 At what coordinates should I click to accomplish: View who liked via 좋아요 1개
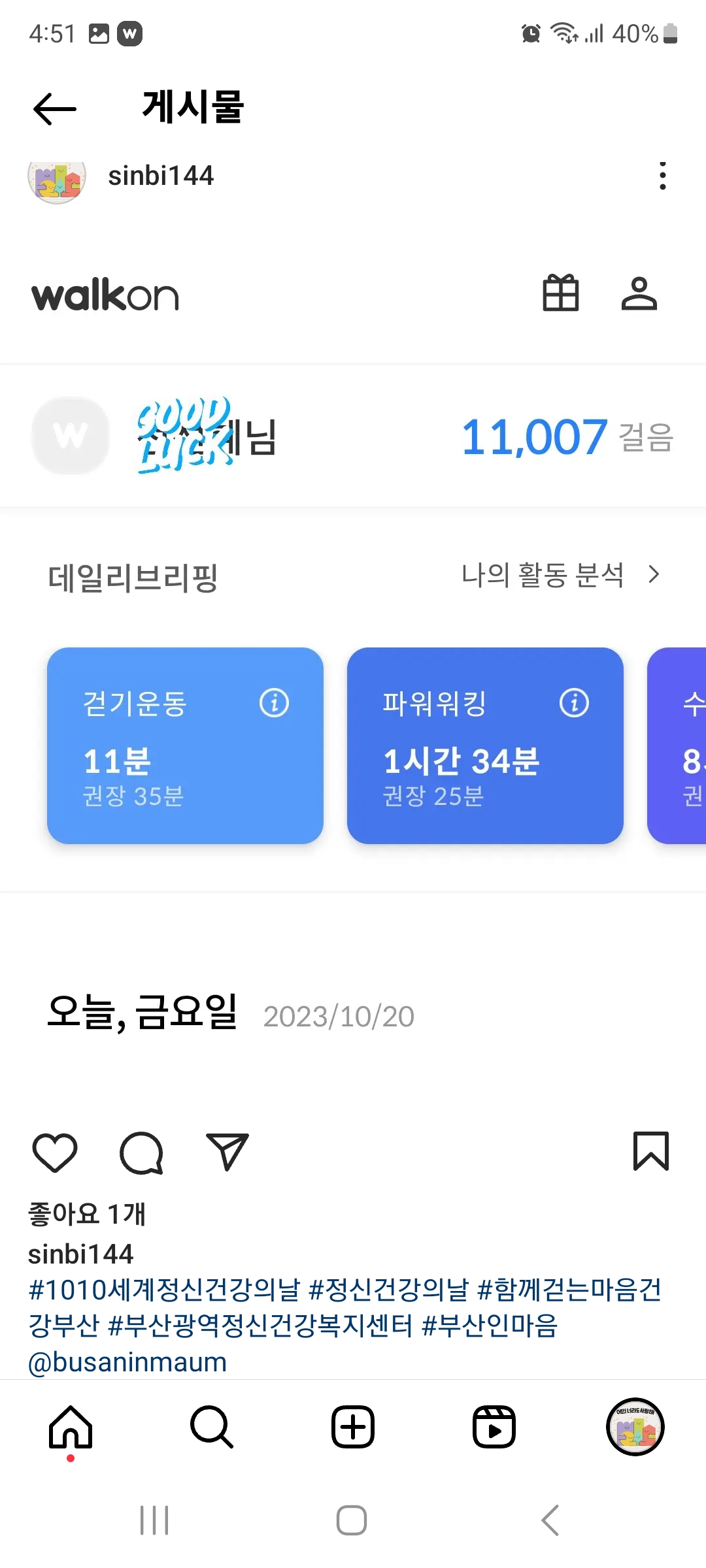pyautogui.click(x=87, y=1214)
